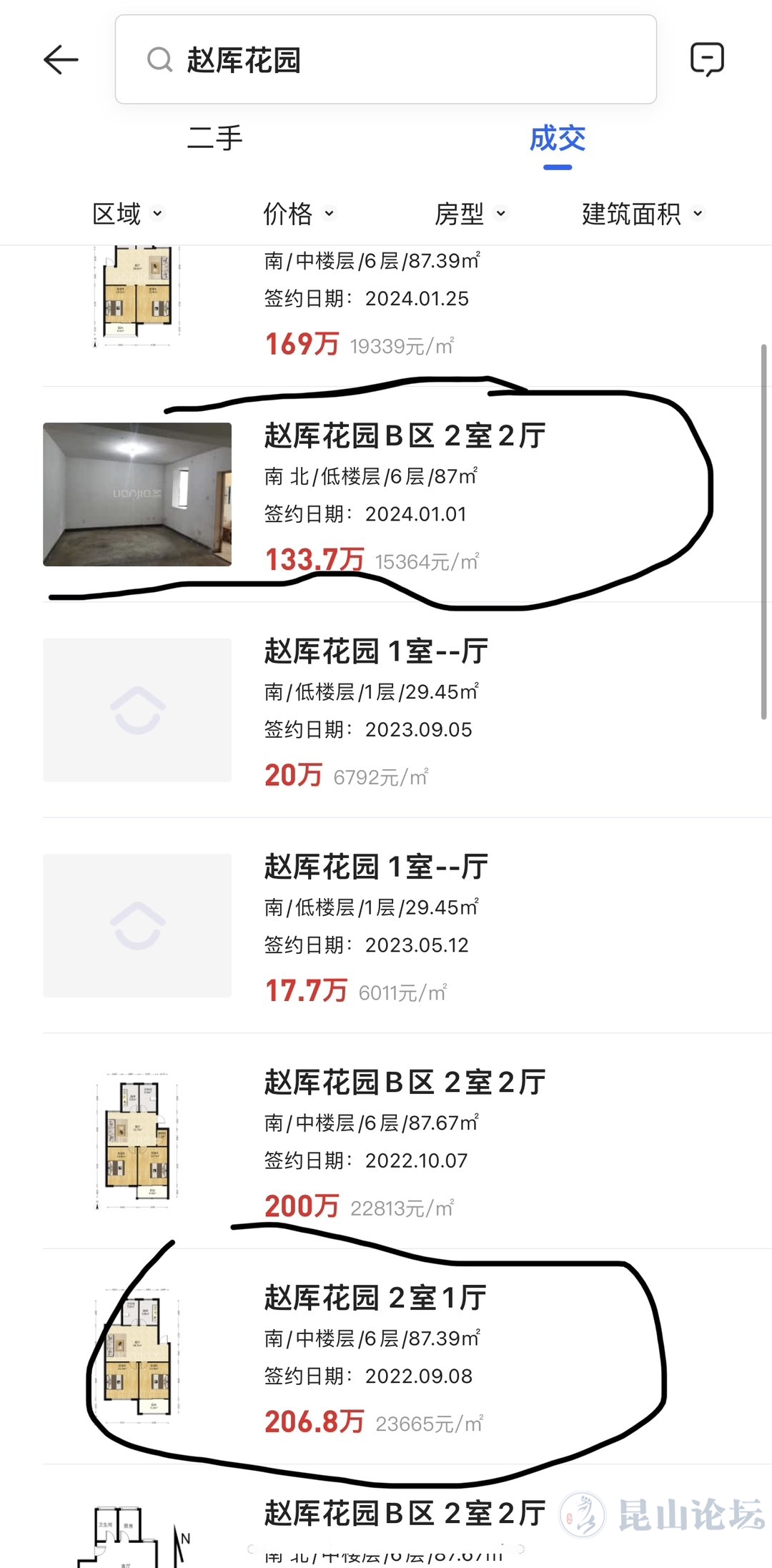772x1568 pixels.
Task: Switch to the 二手 tab
Action: click(x=215, y=138)
